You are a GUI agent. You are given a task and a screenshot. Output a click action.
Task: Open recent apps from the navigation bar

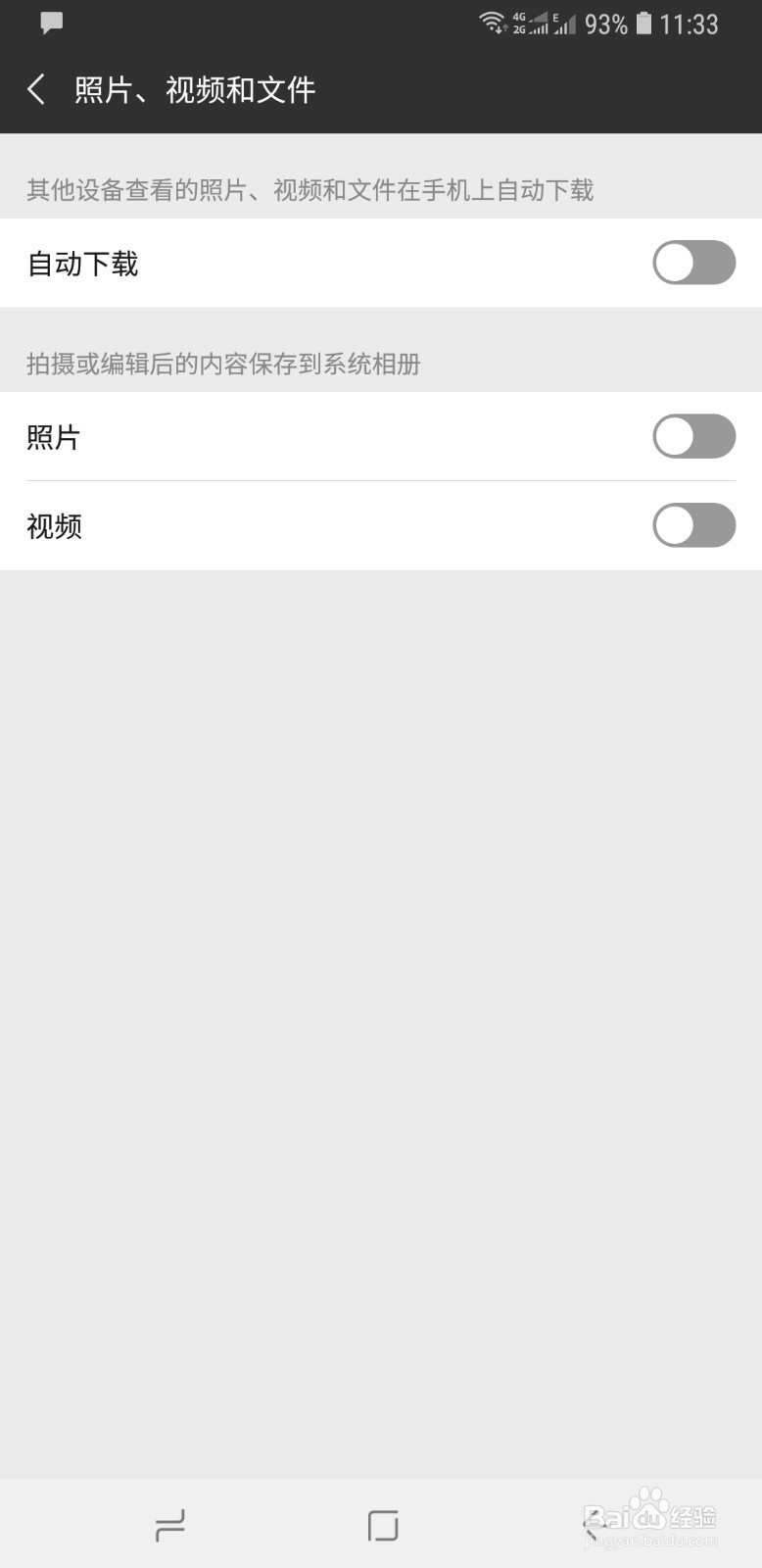171,1525
